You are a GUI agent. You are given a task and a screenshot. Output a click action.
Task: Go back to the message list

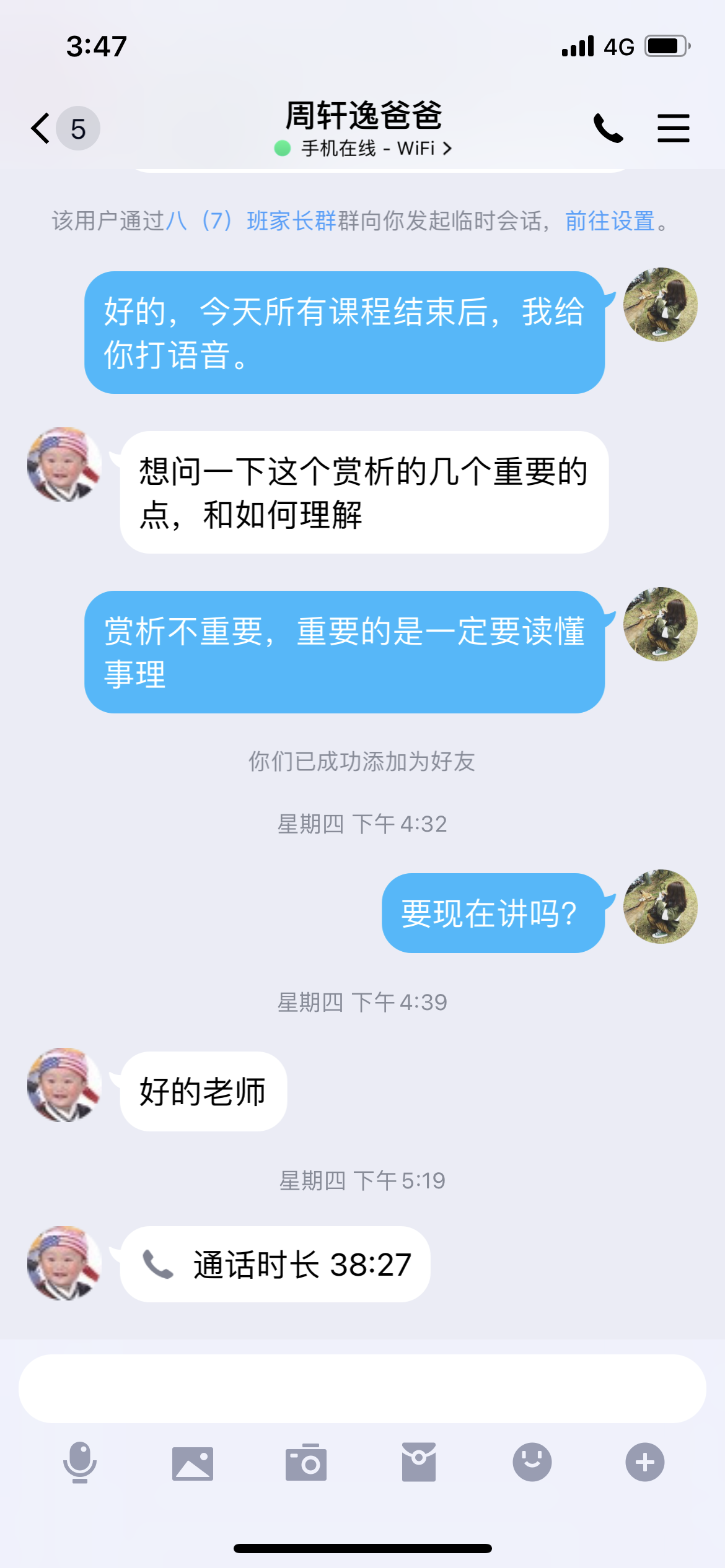pyautogui.click(x=42, y=129)
